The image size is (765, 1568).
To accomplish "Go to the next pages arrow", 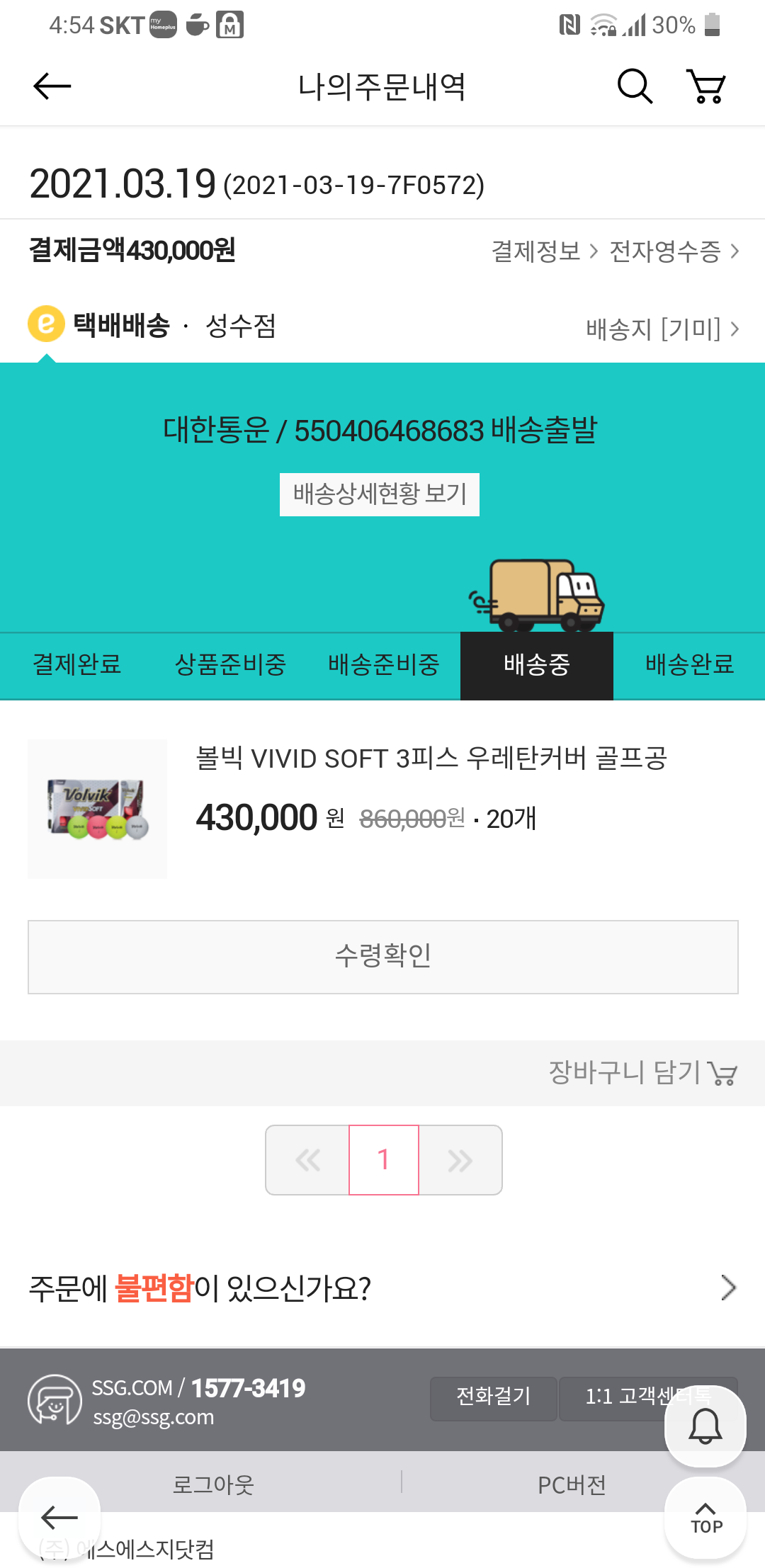I will click(460, 1160).
